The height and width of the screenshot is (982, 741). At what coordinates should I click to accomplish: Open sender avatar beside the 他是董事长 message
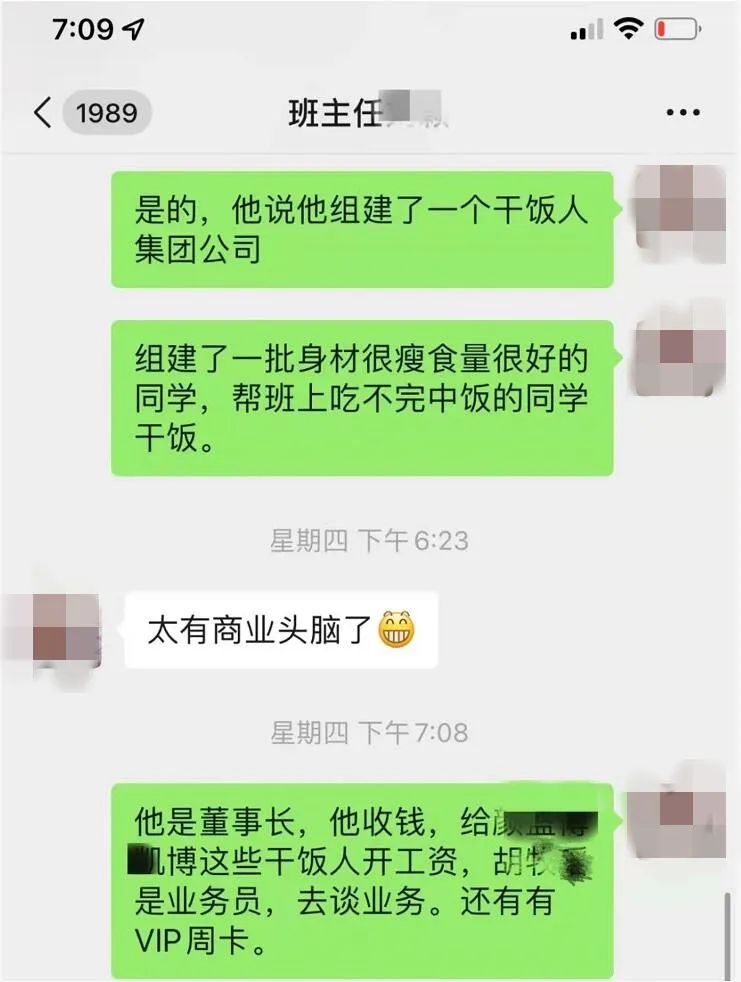682,819
